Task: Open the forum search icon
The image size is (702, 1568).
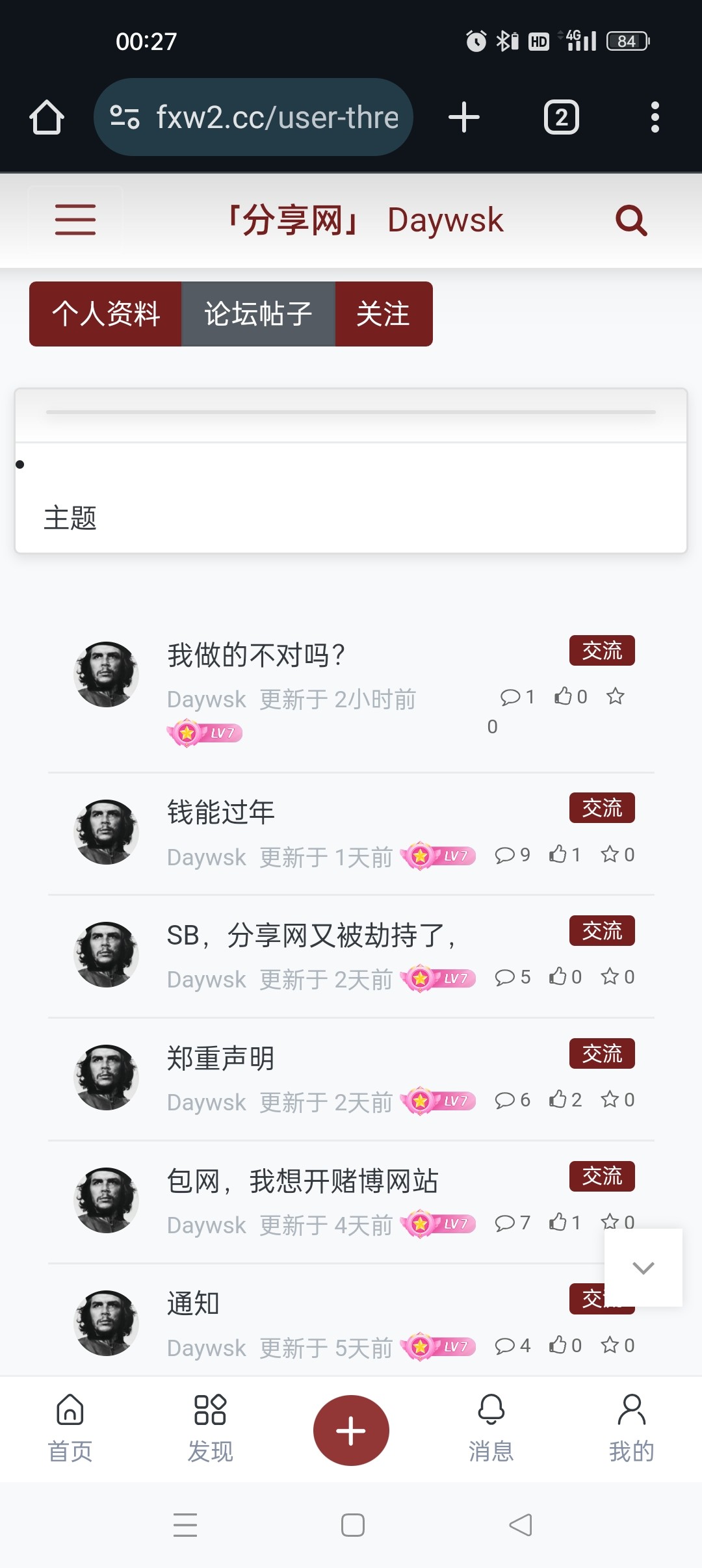Action: tap(630, 220)
